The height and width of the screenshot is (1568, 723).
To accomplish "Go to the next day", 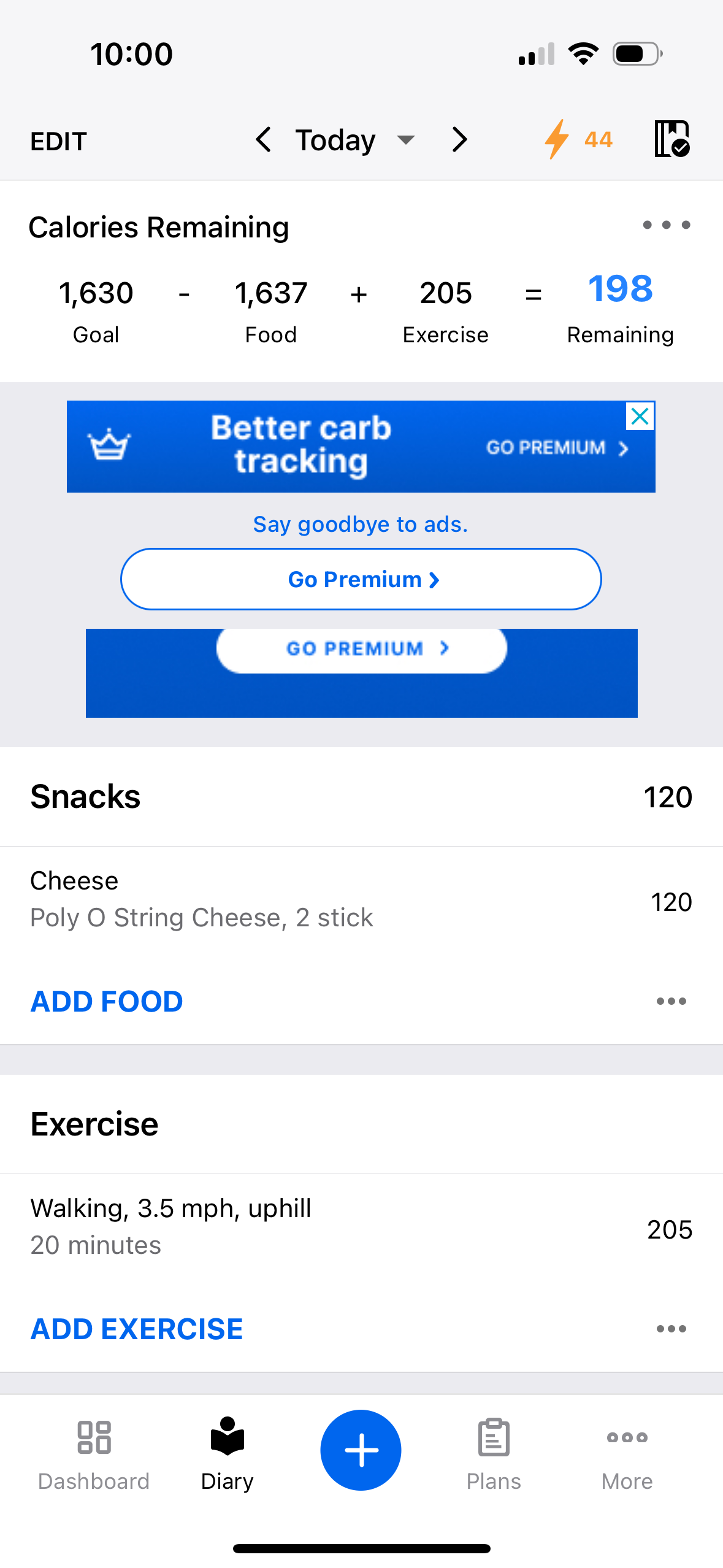I will [459, 140].
